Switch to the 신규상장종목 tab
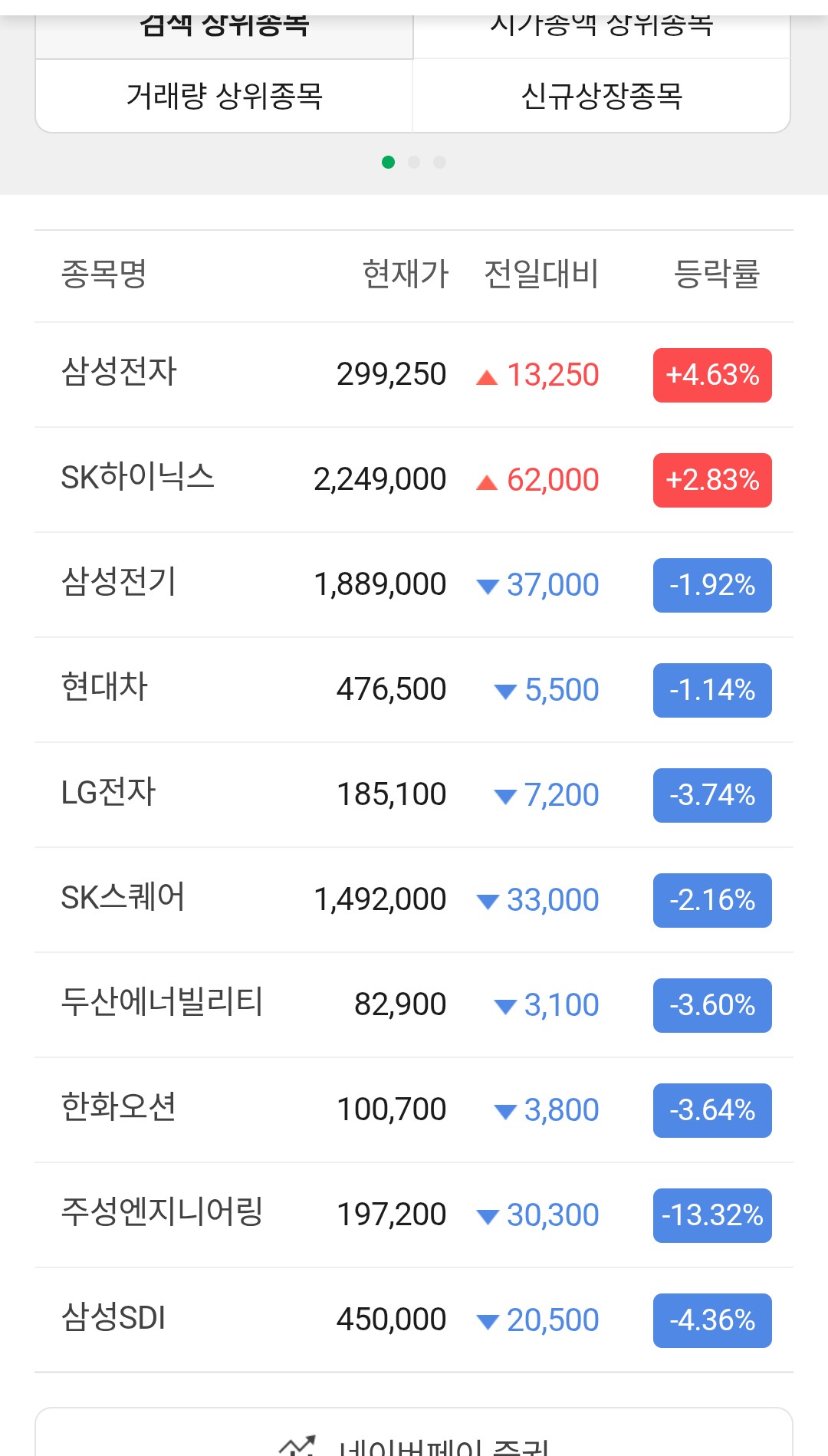828x1456 pixels. click(602, 96)
